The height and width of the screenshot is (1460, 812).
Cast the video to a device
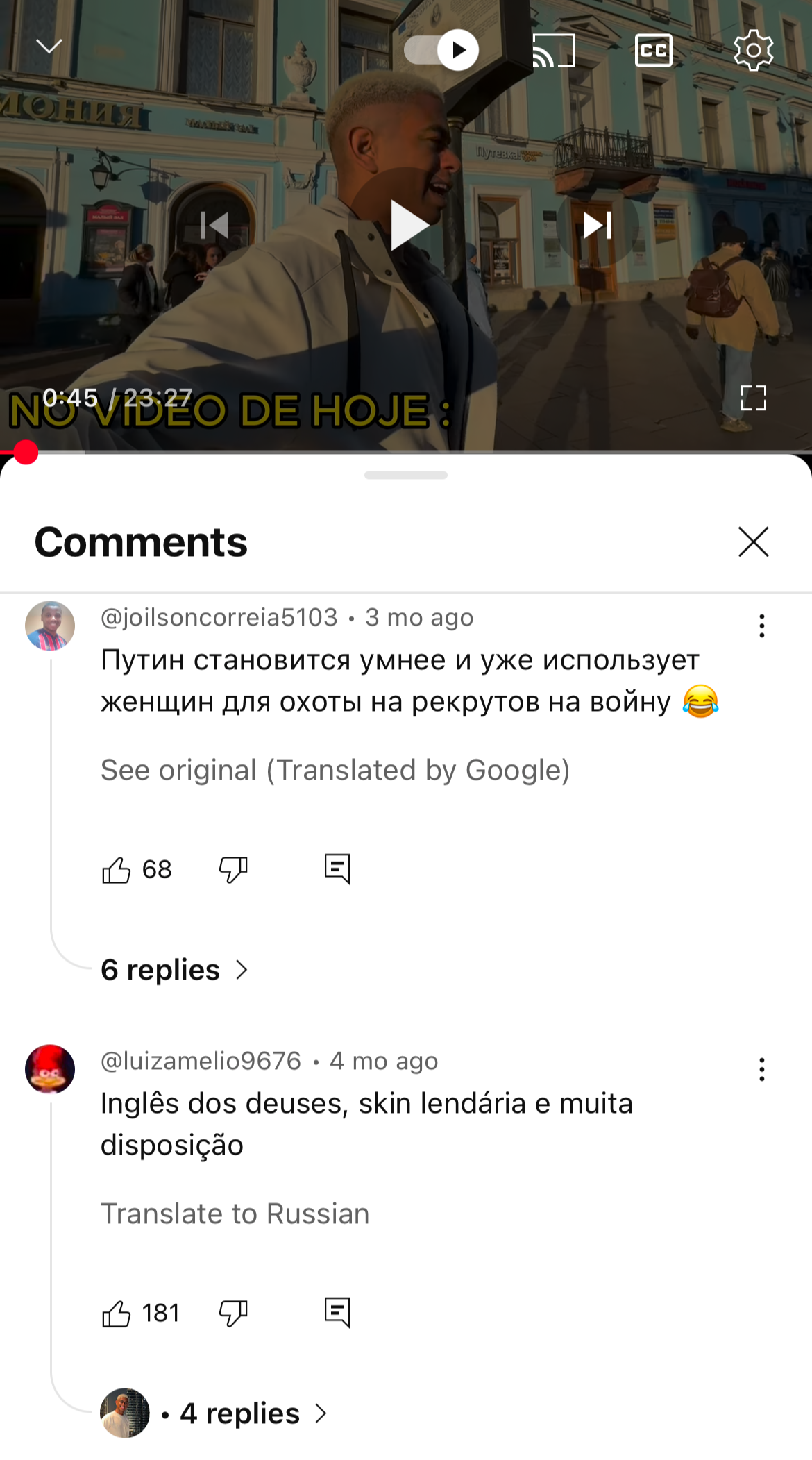coord(553,50)
